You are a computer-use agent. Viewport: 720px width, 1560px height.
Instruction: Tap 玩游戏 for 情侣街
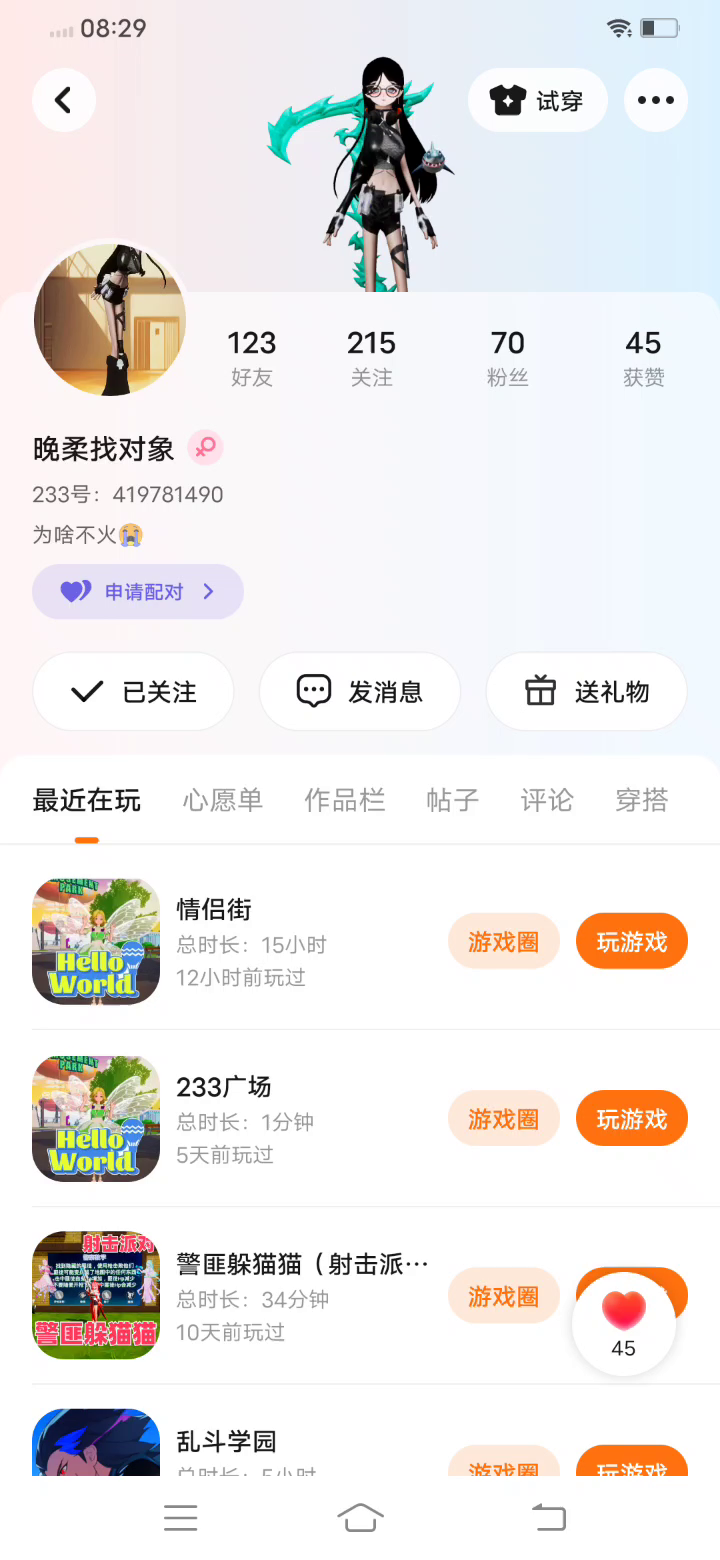click(631, 941)
